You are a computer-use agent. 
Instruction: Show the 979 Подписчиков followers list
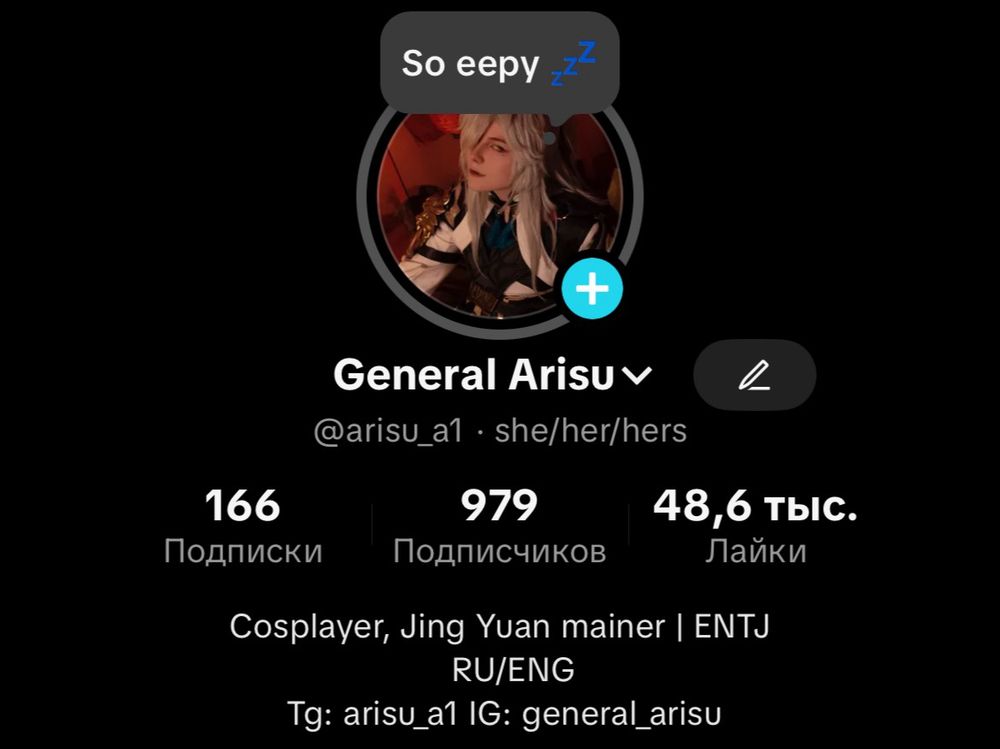point(499,526)
